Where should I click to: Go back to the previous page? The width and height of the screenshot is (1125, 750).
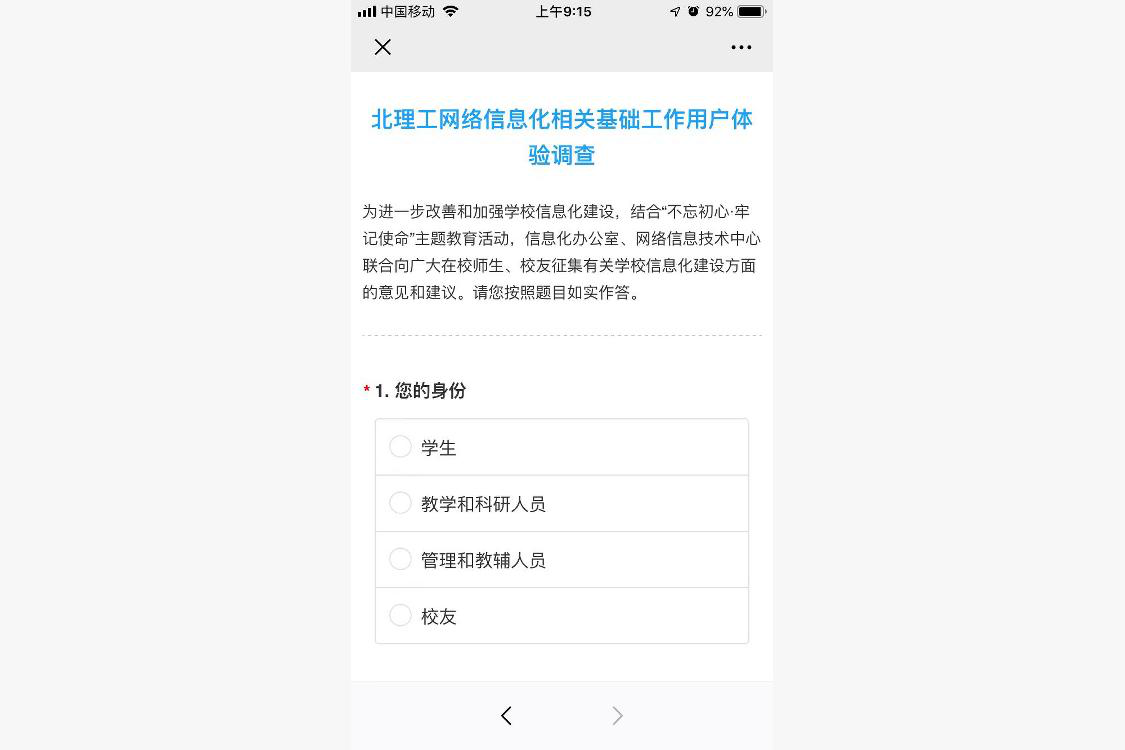506,715
